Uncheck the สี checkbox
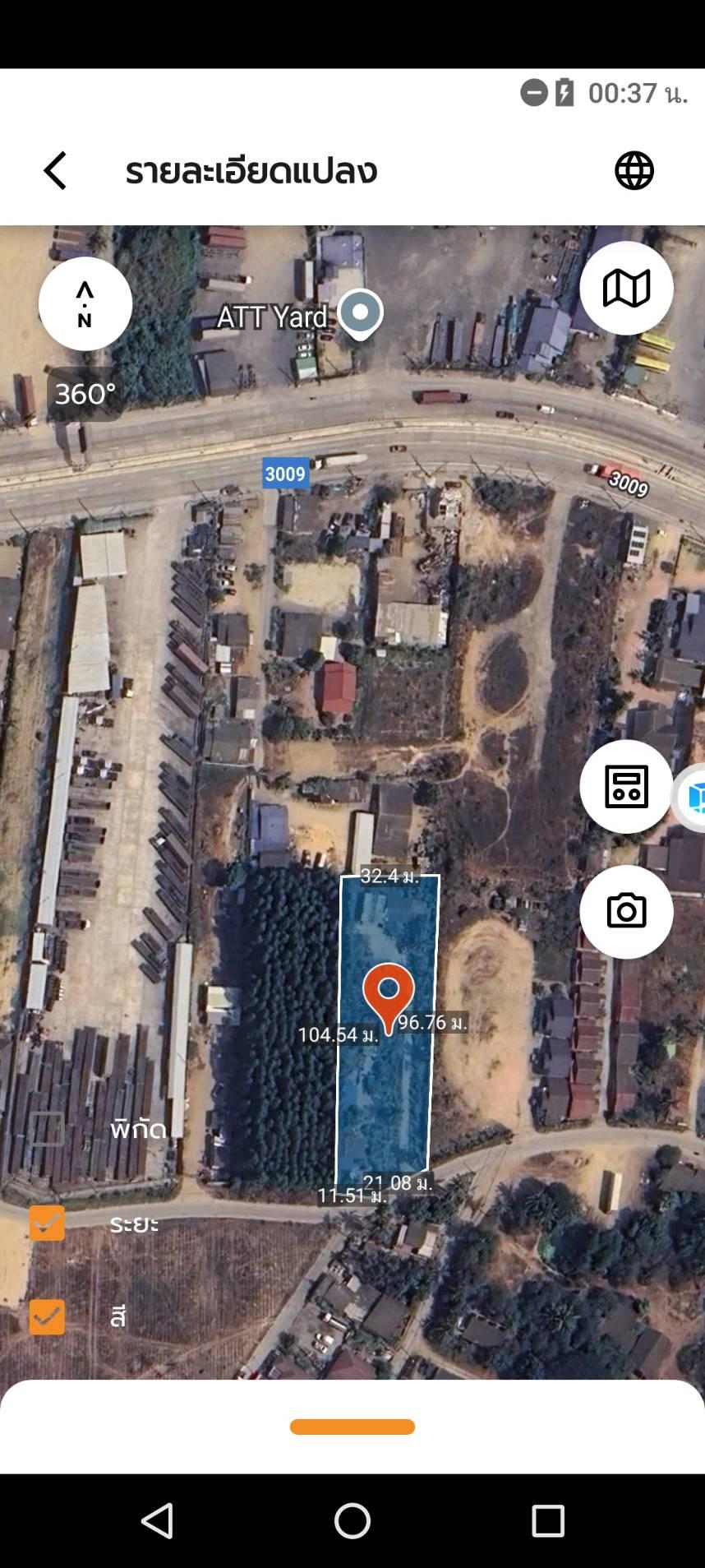 pos(47,1316)
